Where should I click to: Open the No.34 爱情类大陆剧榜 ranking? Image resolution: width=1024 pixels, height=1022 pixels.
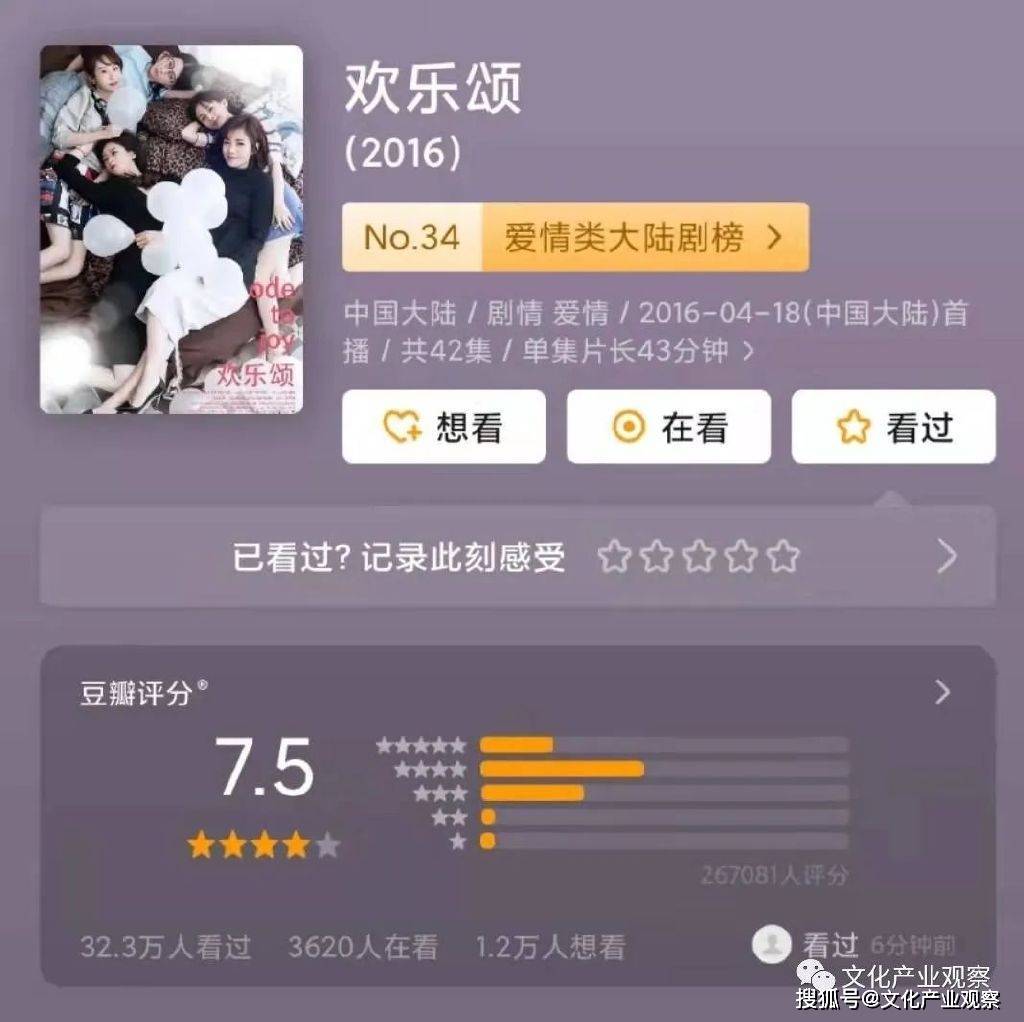pyautogui.click(x=575, y=237)
